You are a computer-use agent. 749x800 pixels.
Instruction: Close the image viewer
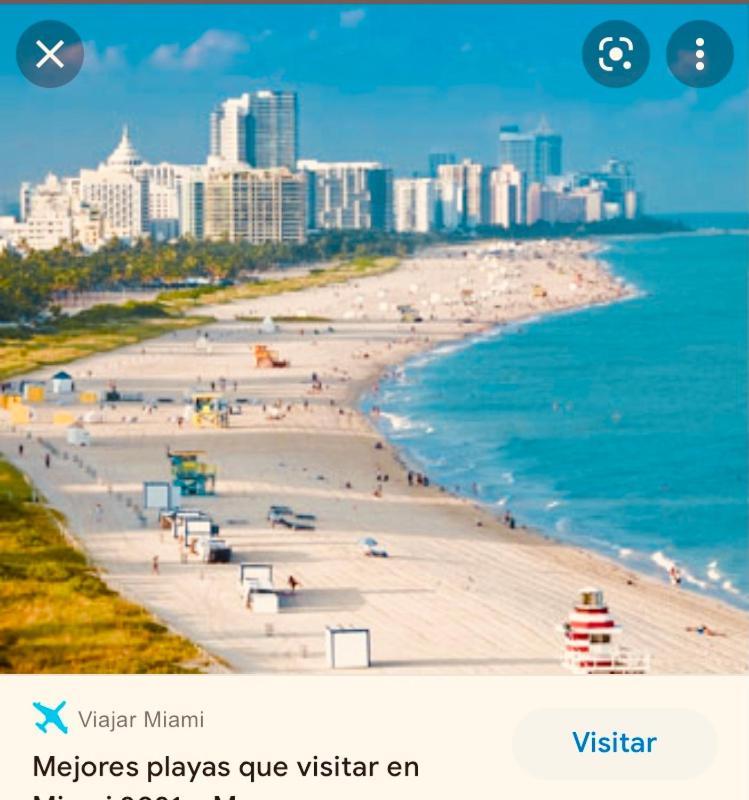[x=50, y=54]
